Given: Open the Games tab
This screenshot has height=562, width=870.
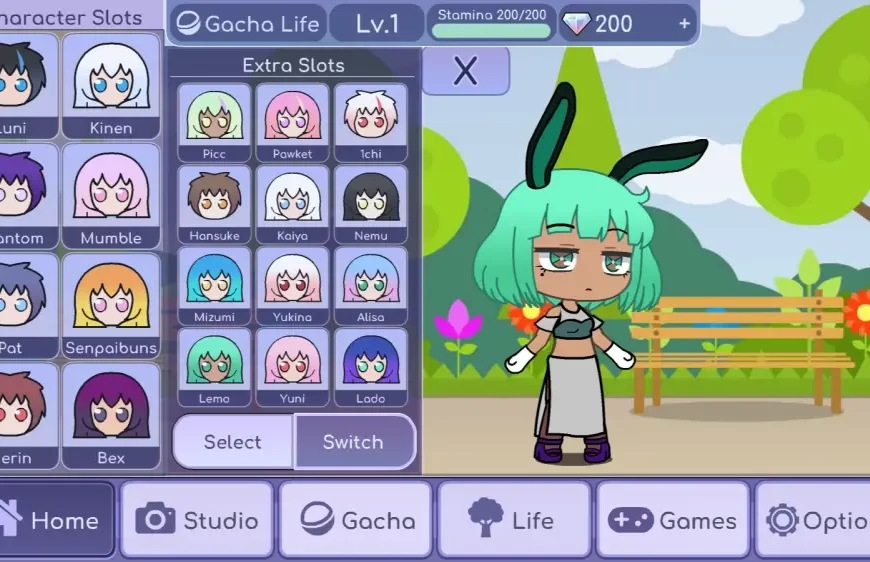Looking at the screenshot, I should click(x=673, y=520).
